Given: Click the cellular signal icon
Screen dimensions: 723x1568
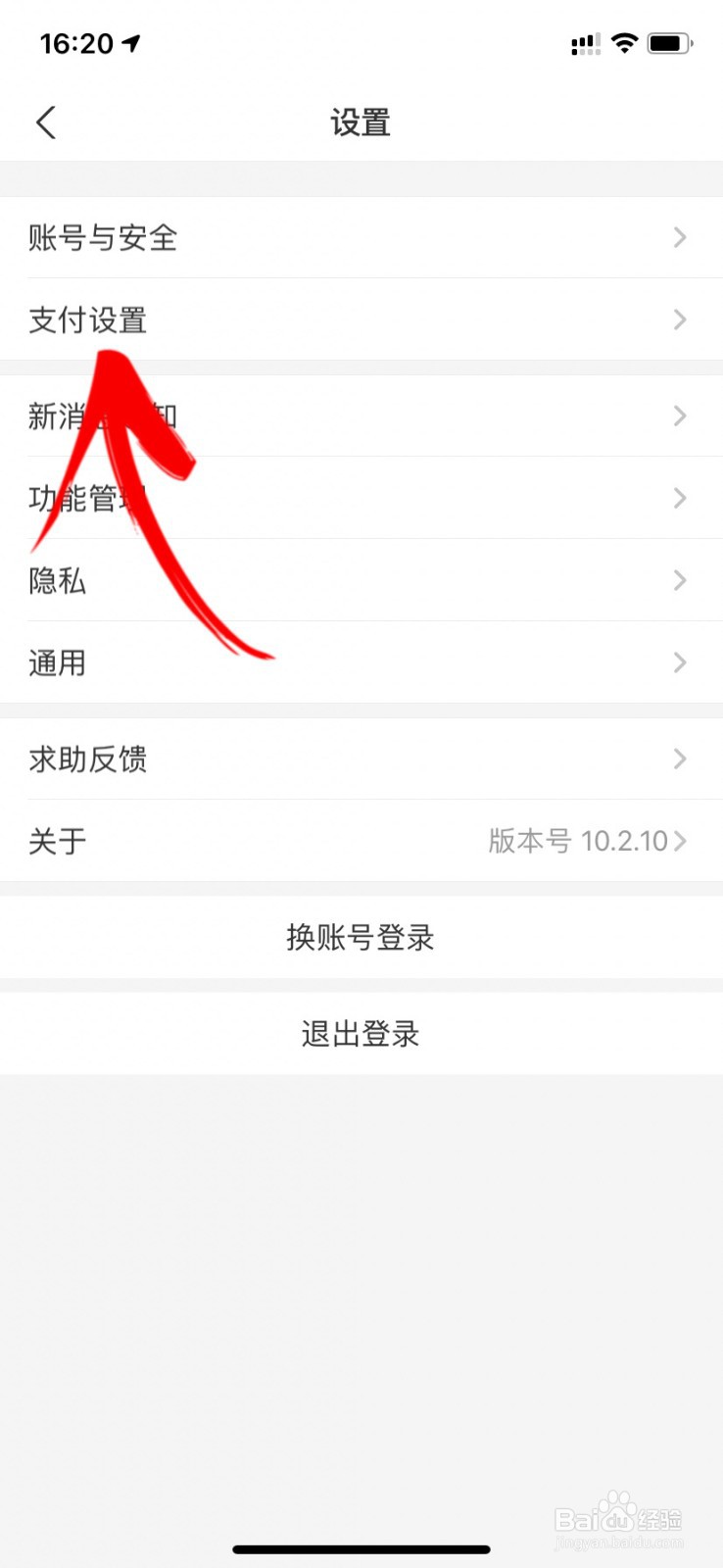Looking at the screenshot, I should click(585, 43).
